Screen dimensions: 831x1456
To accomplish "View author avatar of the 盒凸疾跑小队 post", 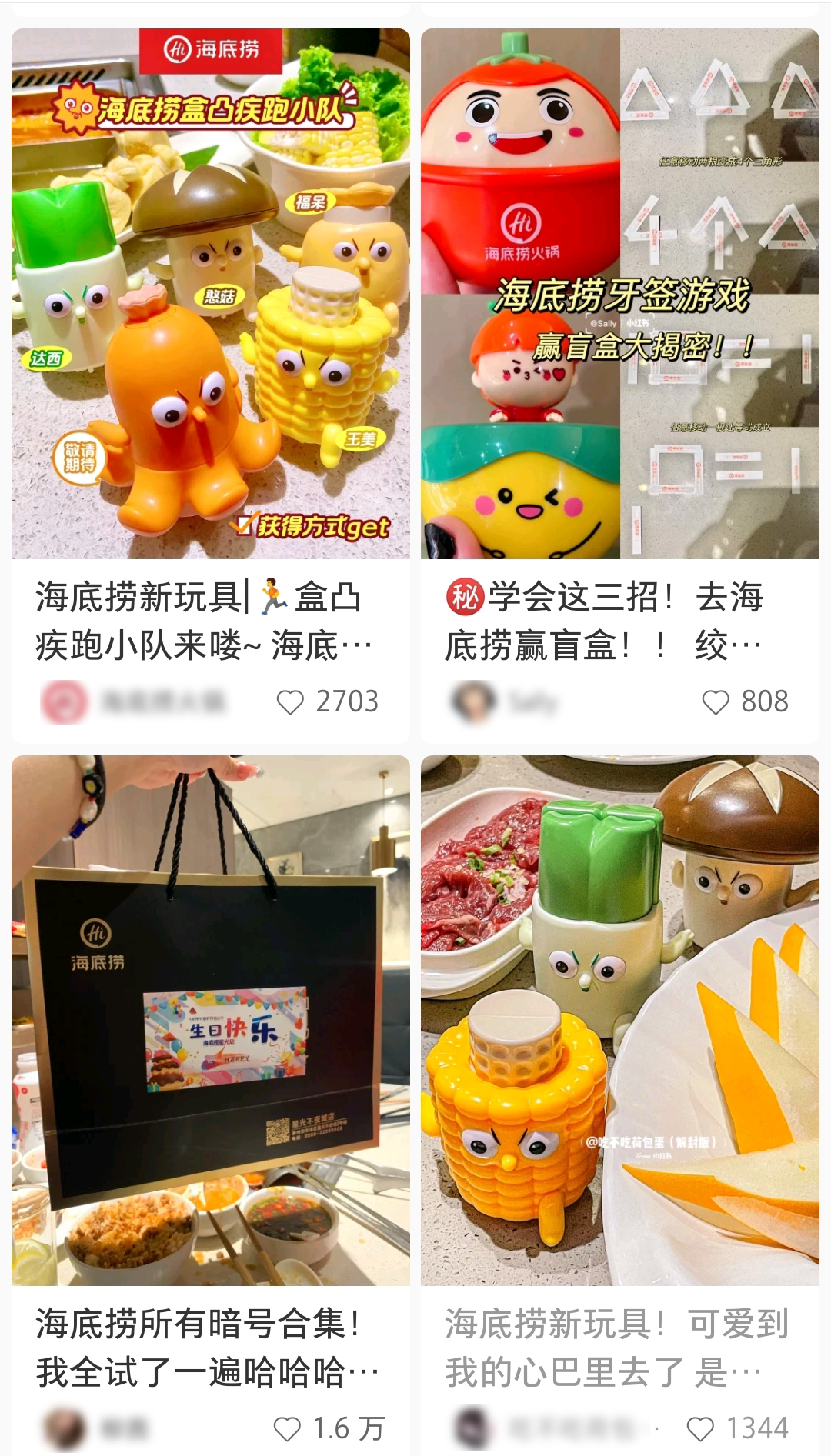I will [x=65, y=701].
